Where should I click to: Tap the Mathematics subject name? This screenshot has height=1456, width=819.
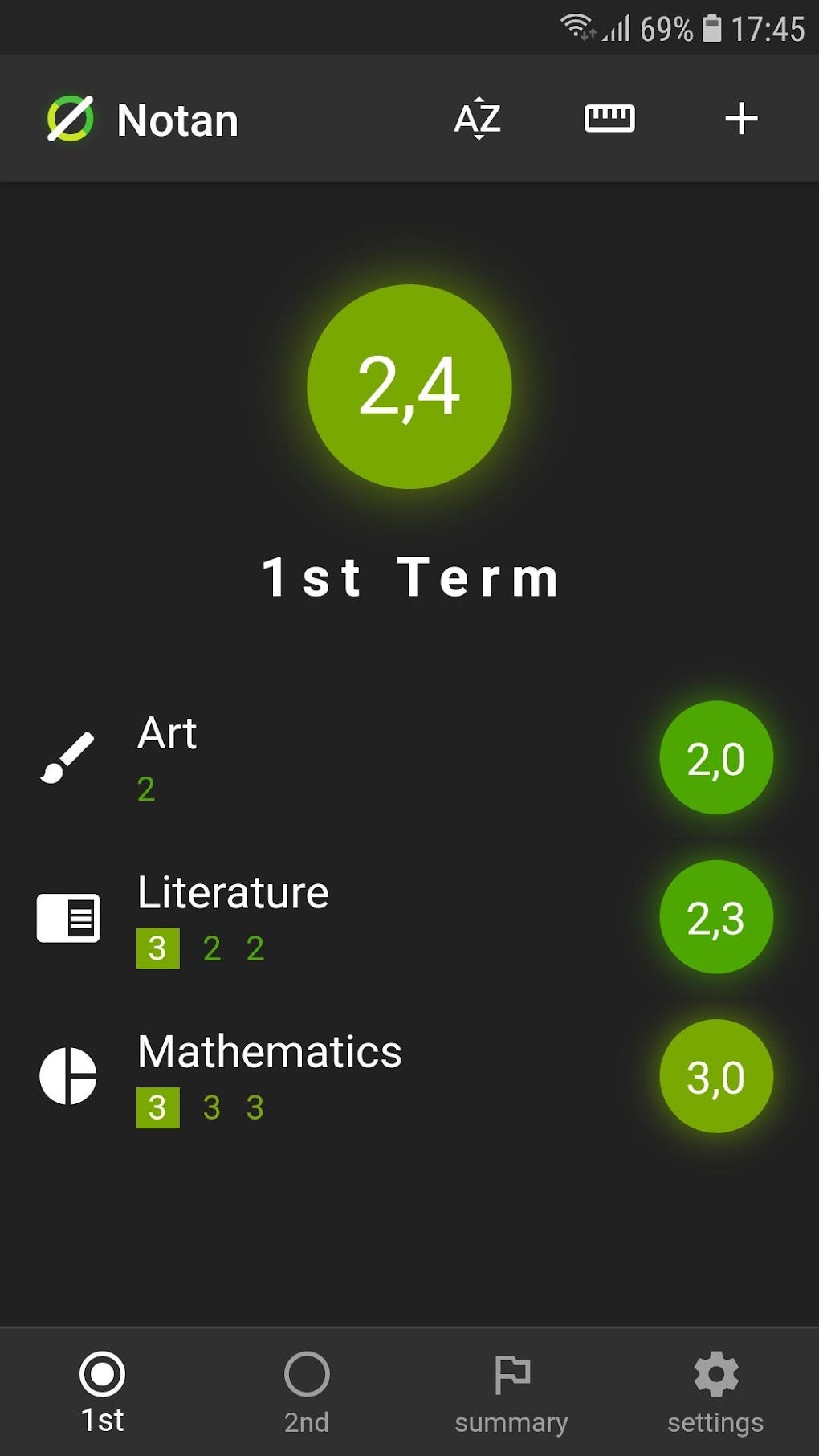[270, 1052]
